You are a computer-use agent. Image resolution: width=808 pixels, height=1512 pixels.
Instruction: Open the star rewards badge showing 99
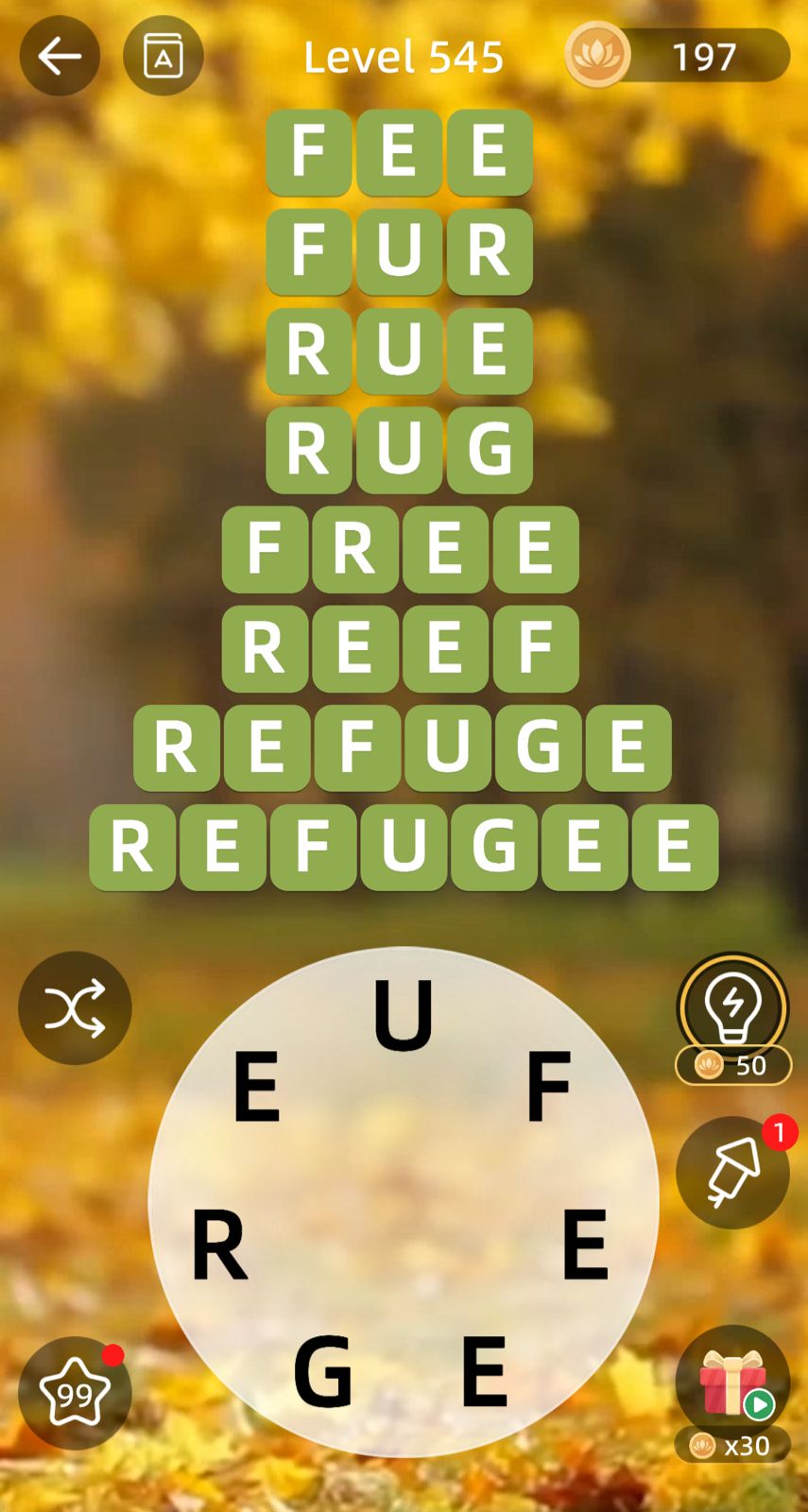(75, 1393)
